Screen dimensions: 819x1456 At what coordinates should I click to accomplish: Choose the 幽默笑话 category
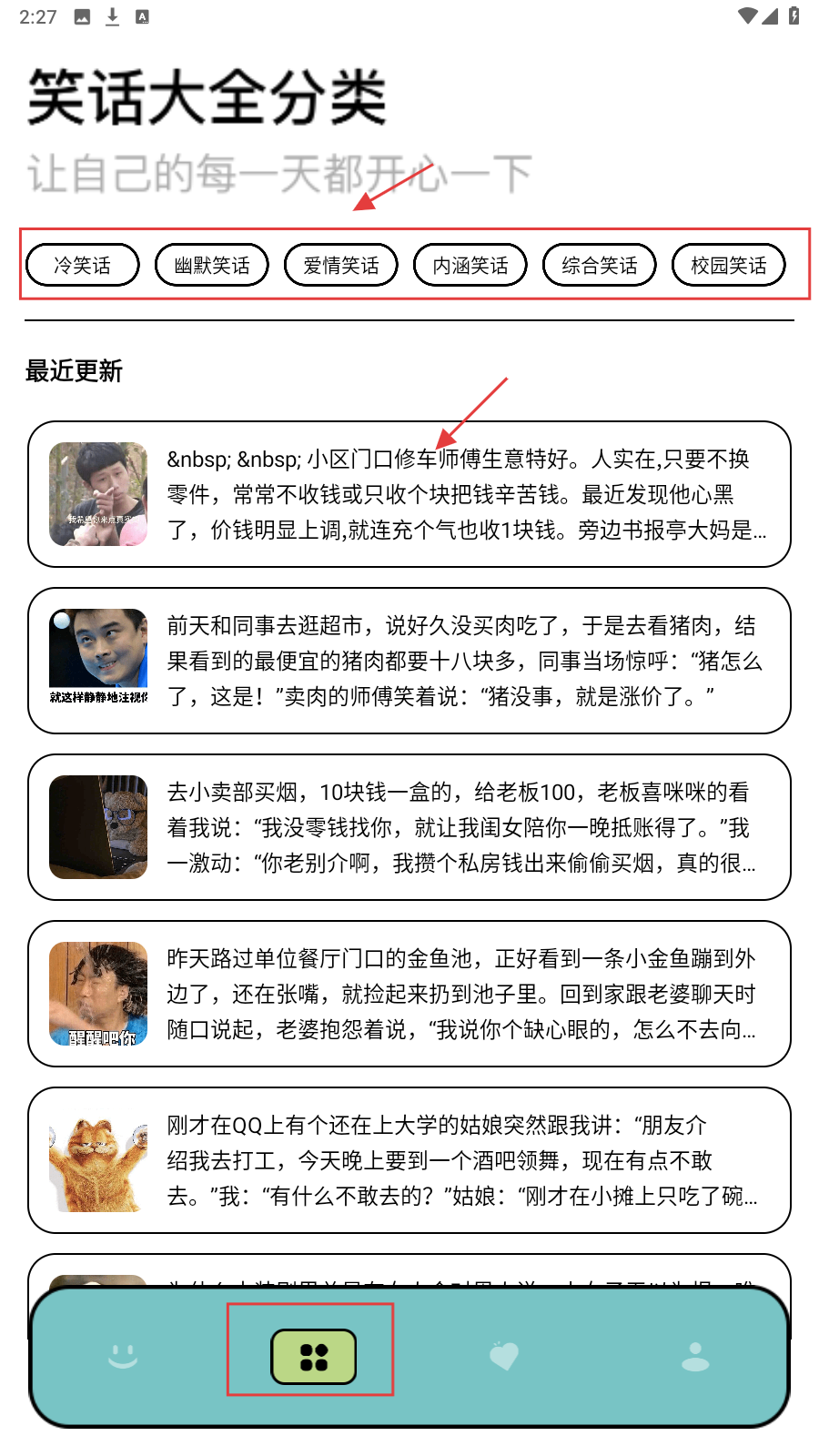(212, 265)
